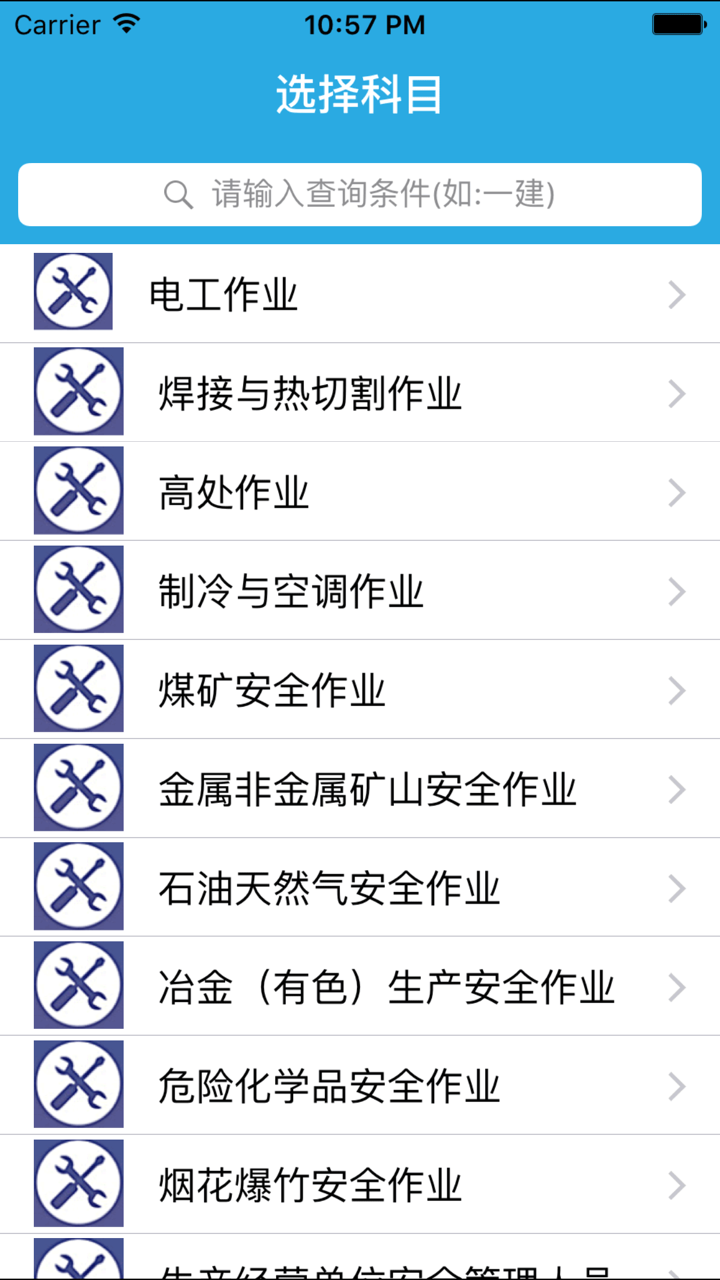This screenshot has width=720, height=1280.
Task: Tap the 危险化学品安全作业 wrench icon
Action: tap(79, 1083)
